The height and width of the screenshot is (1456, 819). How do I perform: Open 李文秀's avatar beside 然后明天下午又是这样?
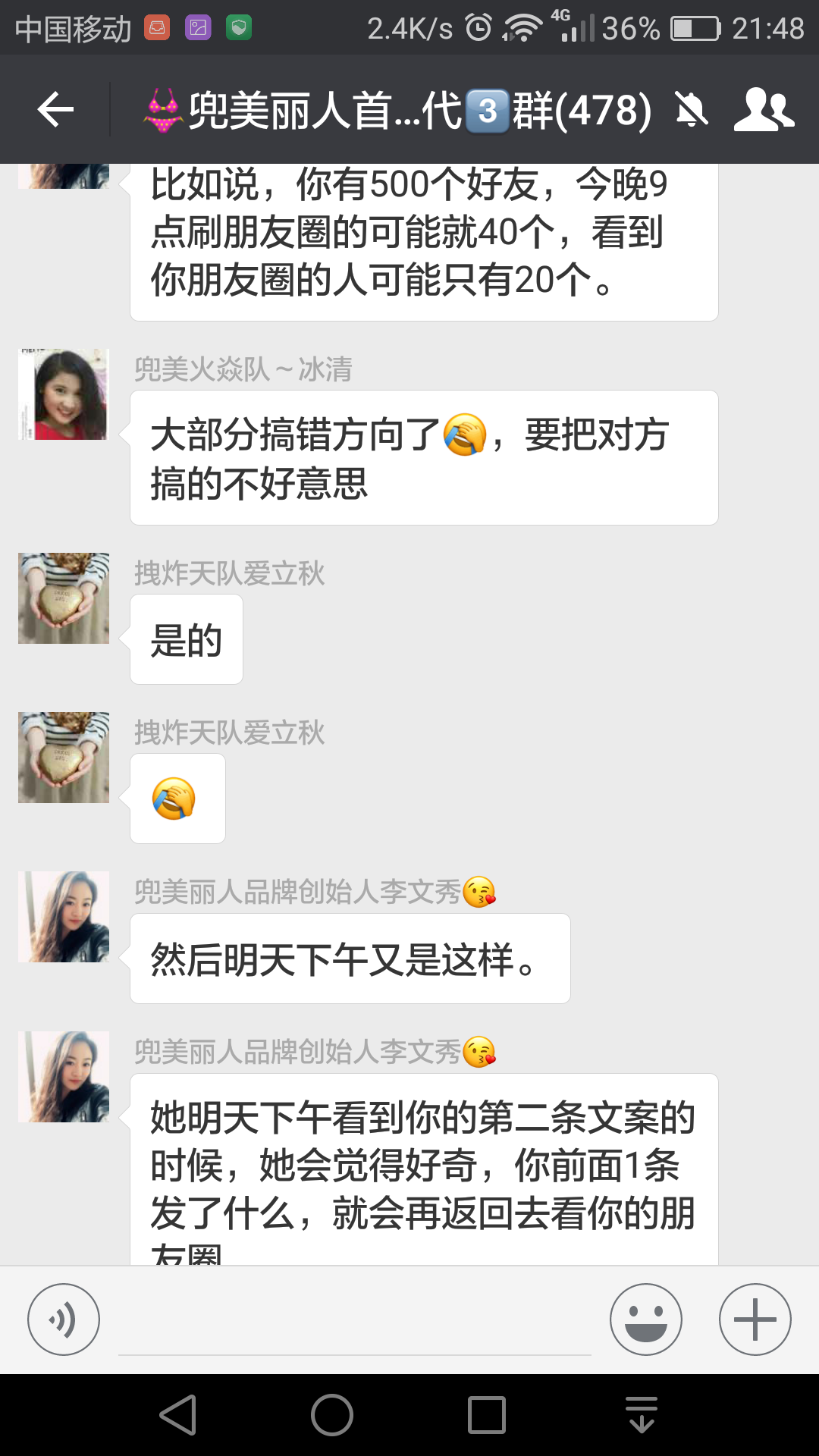(64, 917)
